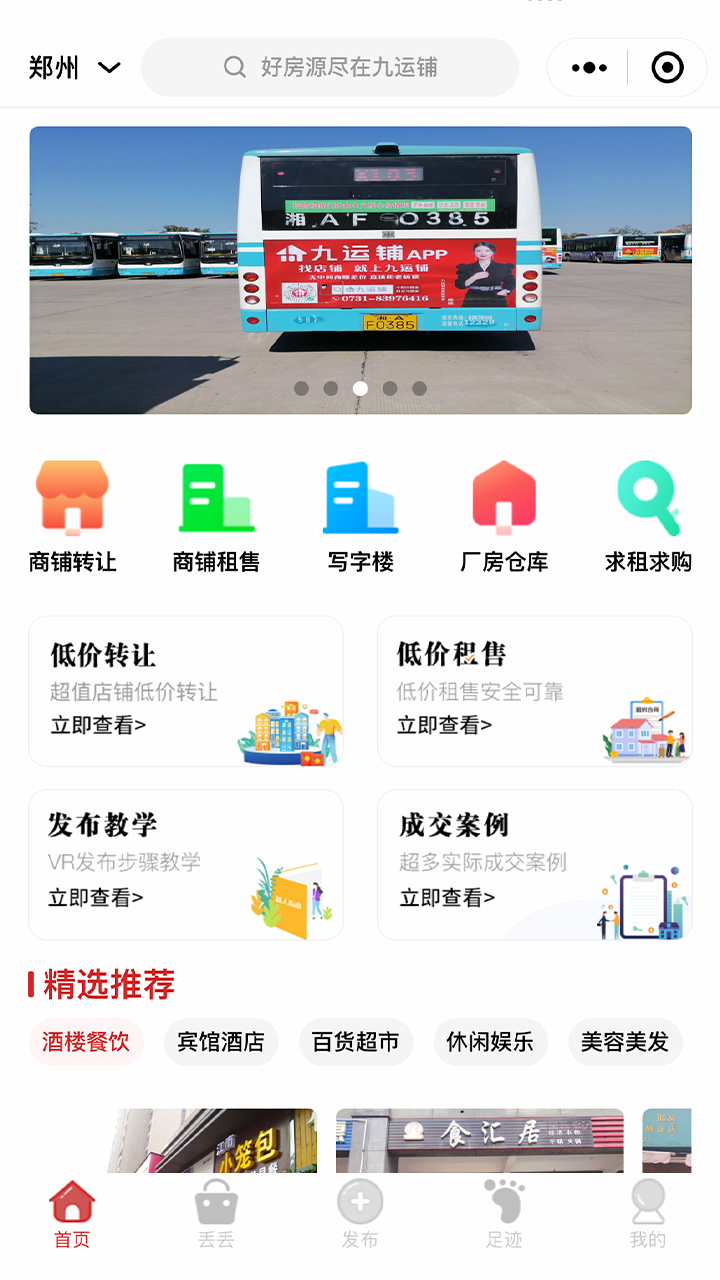Select the 首页 home tab
This screenshot has height=1280, width=720.
coord(71,1212)
